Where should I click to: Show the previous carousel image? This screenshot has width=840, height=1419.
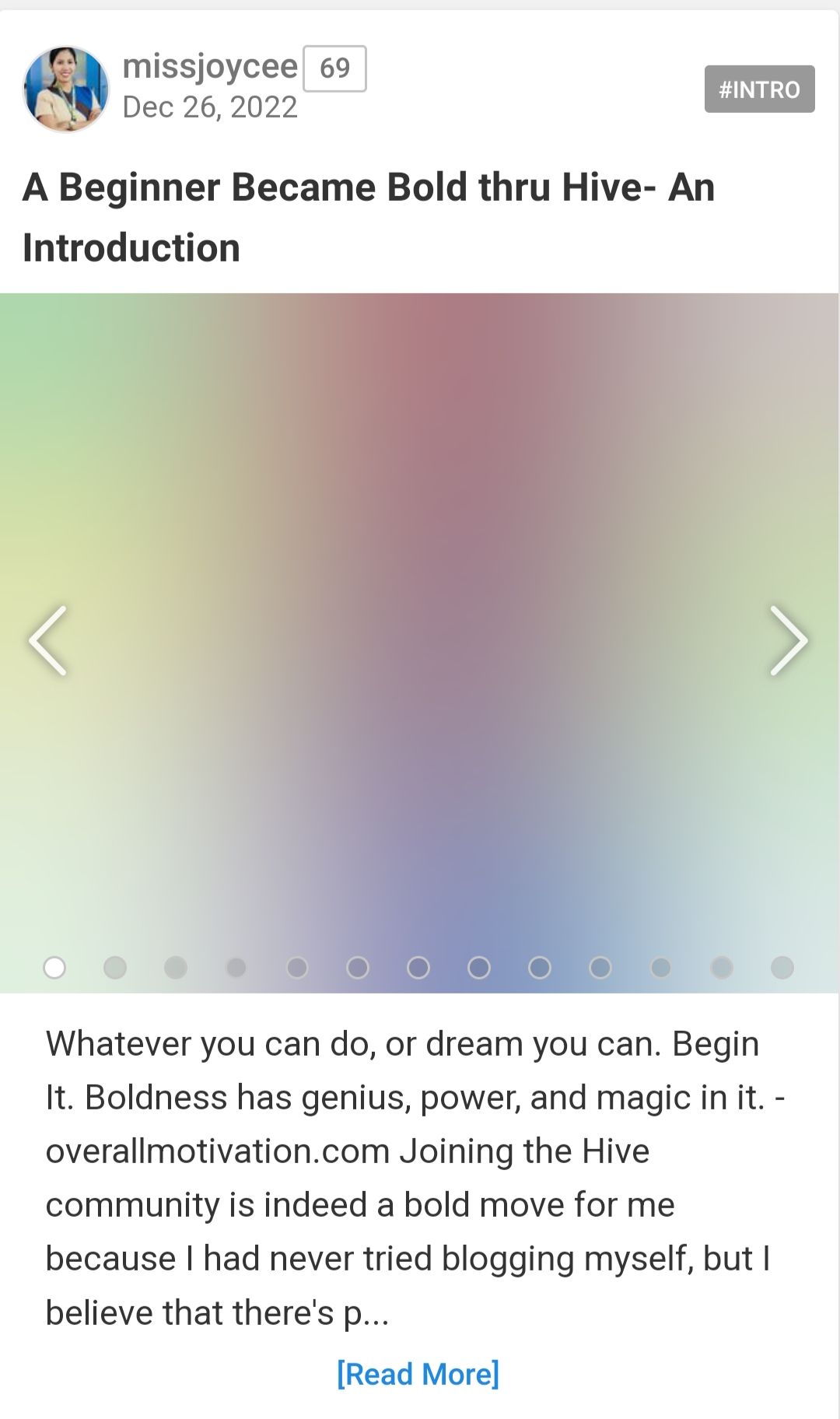(x=48, y=640)
